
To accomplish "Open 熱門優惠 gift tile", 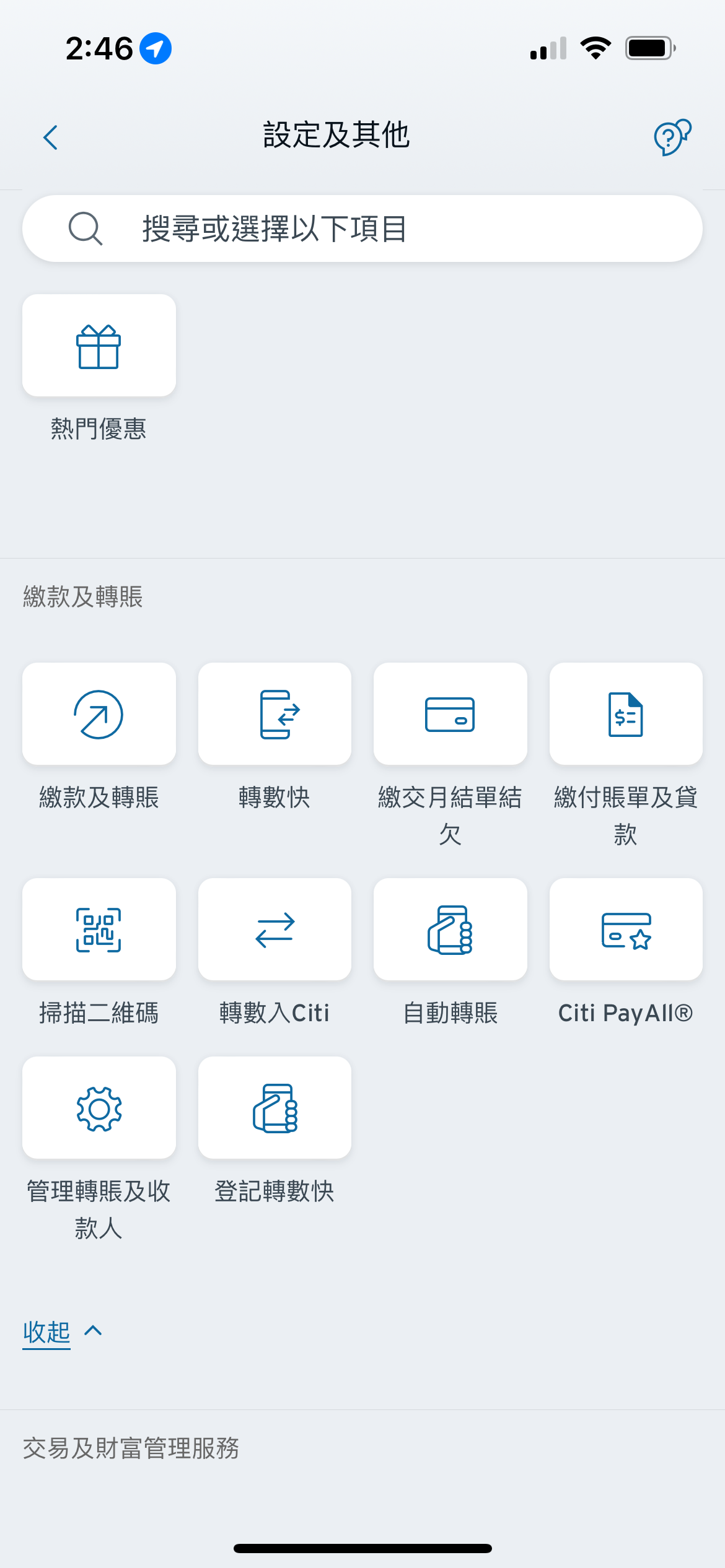I will 99,345.
